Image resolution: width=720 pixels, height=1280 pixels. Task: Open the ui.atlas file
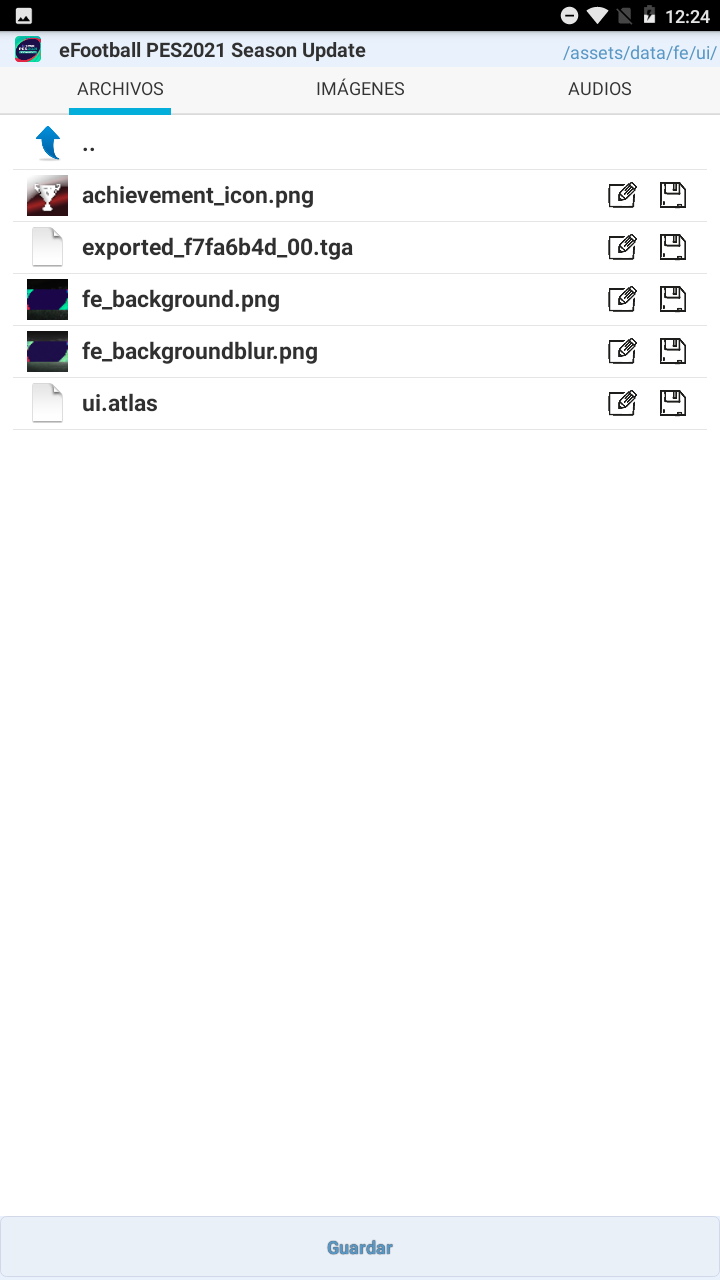tap(120, 404)
